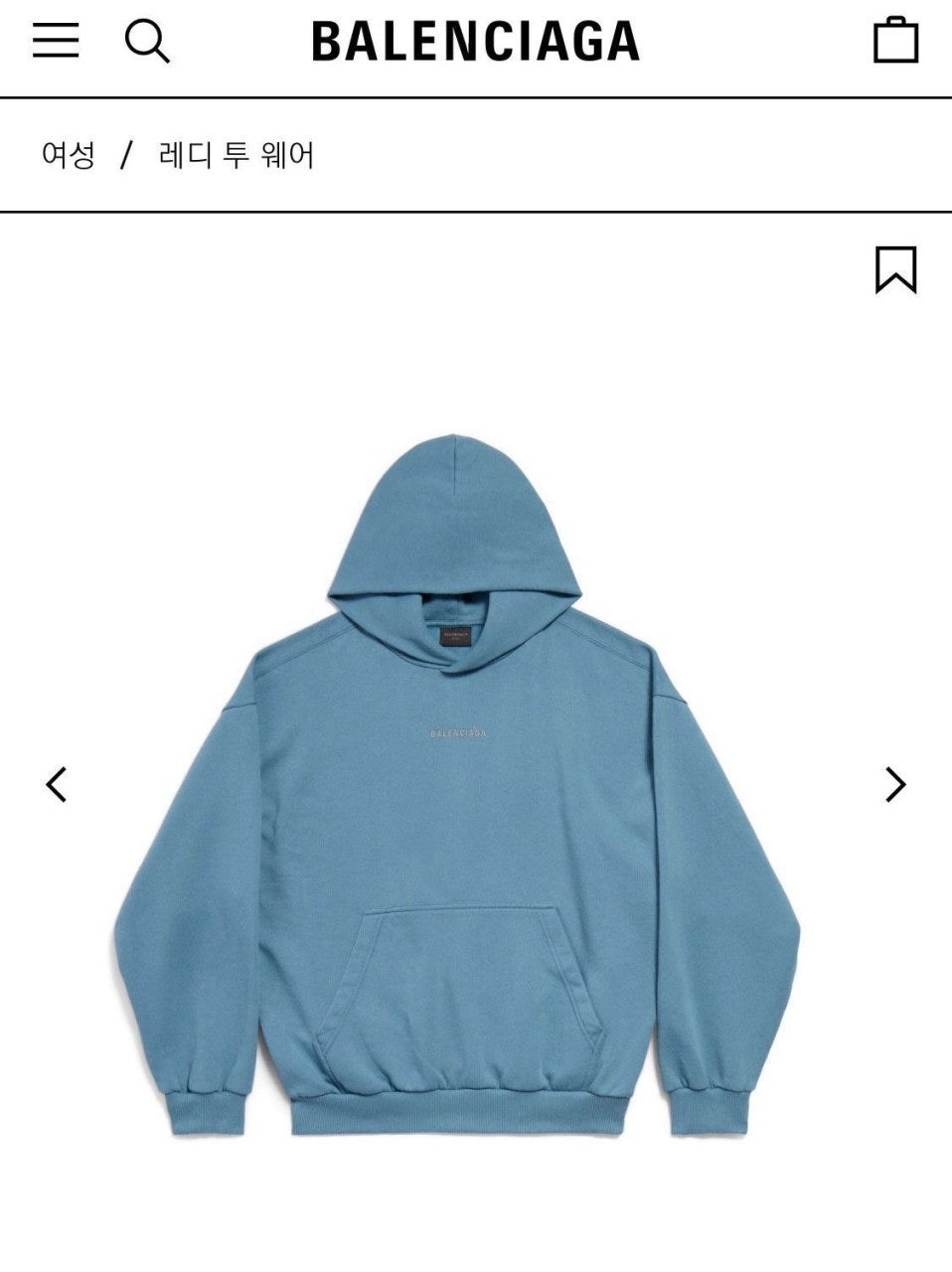Open the search magnifier
Image resolution: width=952 pixels, height=1272 pixels.
point(147,41)
